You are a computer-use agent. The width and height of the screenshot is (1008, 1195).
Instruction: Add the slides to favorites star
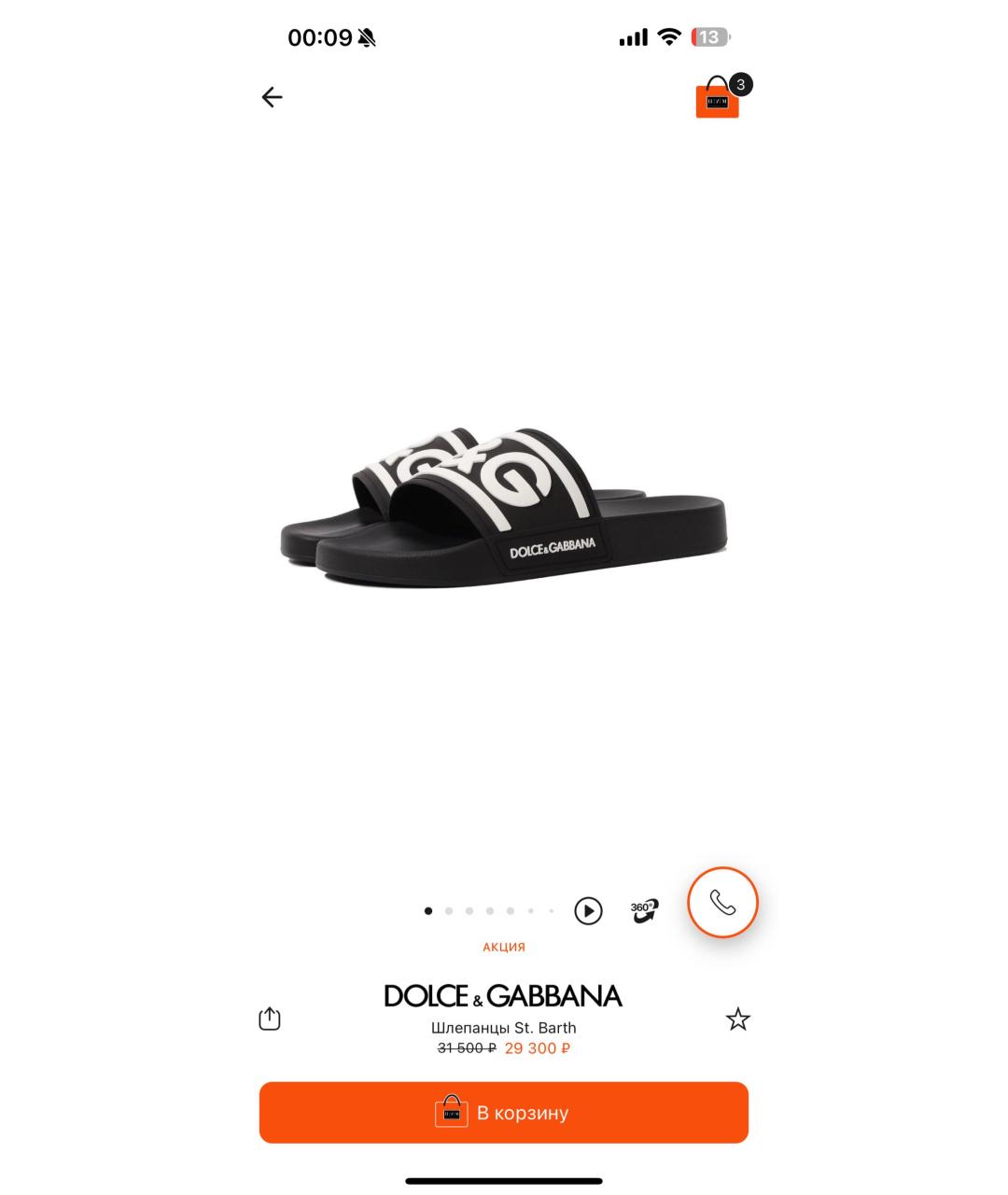pos(737,1019)
